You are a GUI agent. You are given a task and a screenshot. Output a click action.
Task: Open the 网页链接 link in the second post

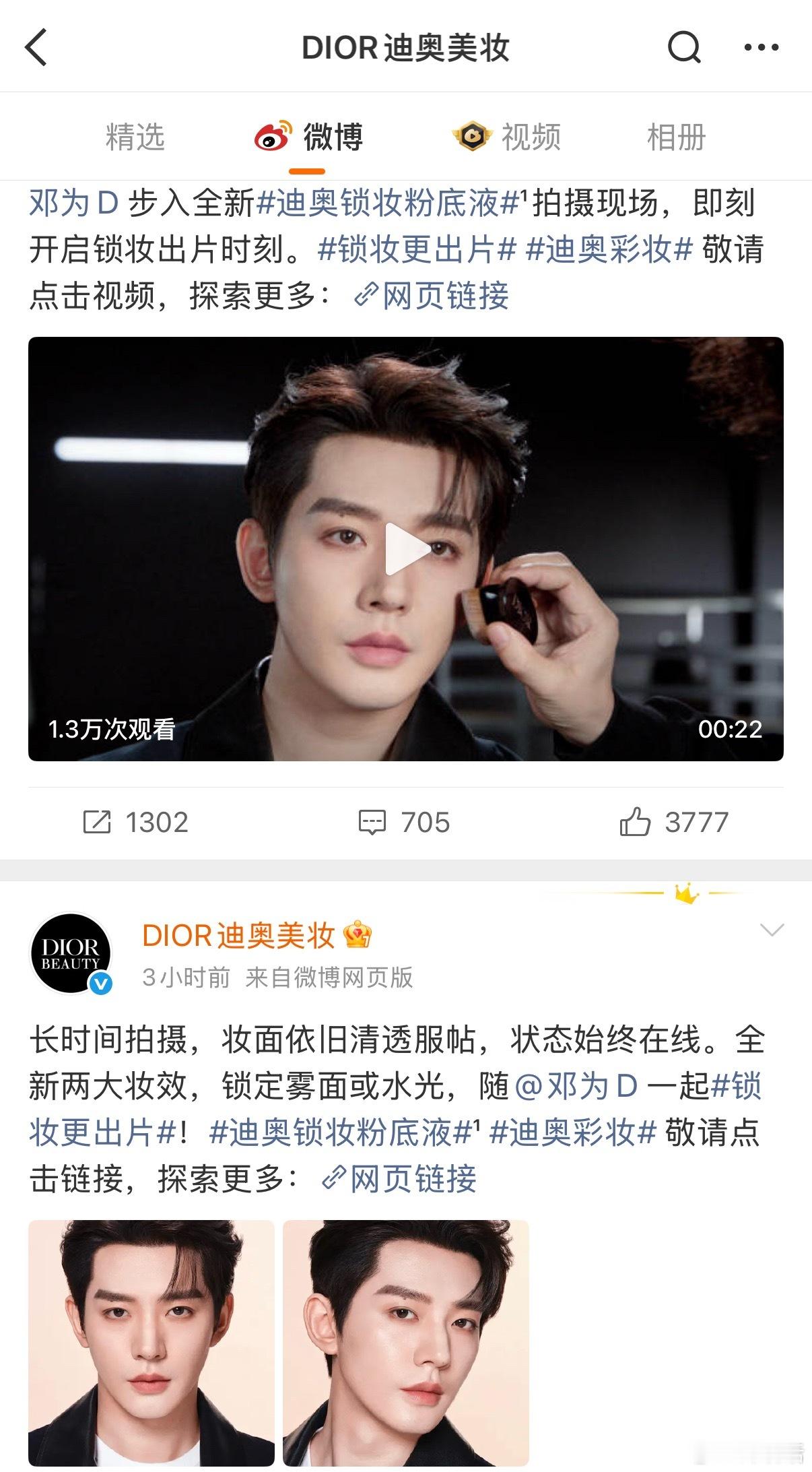(399, 1179)
